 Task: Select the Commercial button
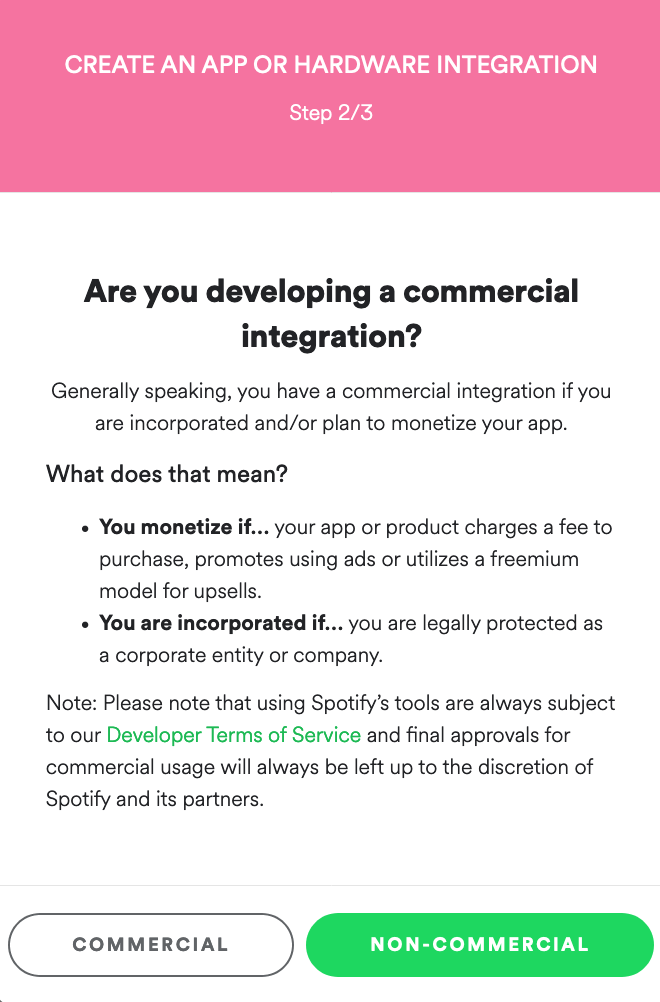pyautogui.click(x=151, y=944)
